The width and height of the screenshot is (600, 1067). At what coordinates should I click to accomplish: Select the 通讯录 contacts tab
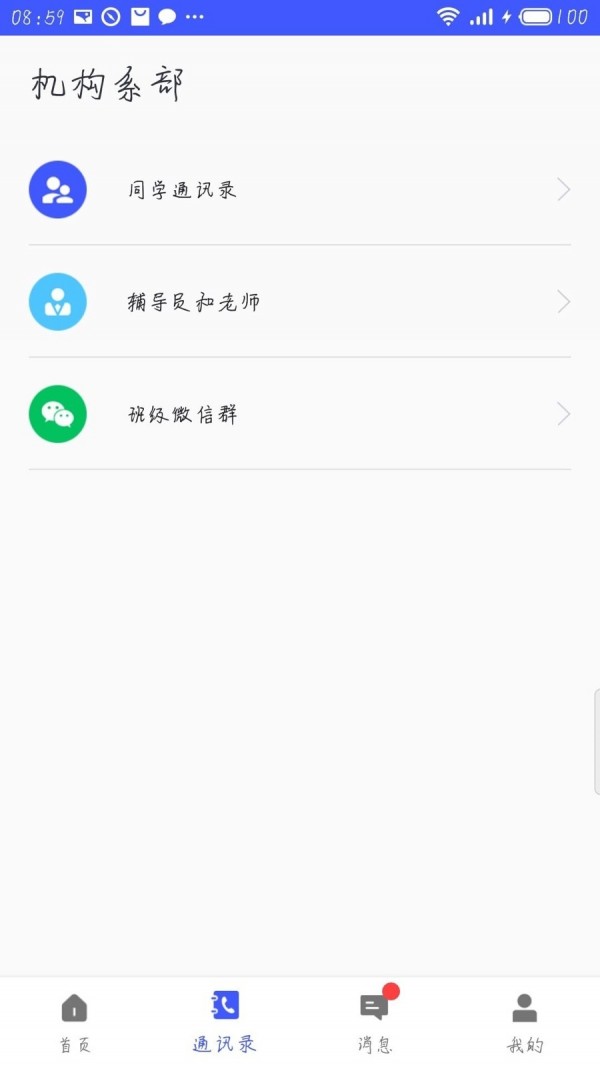pos(225,1022)
